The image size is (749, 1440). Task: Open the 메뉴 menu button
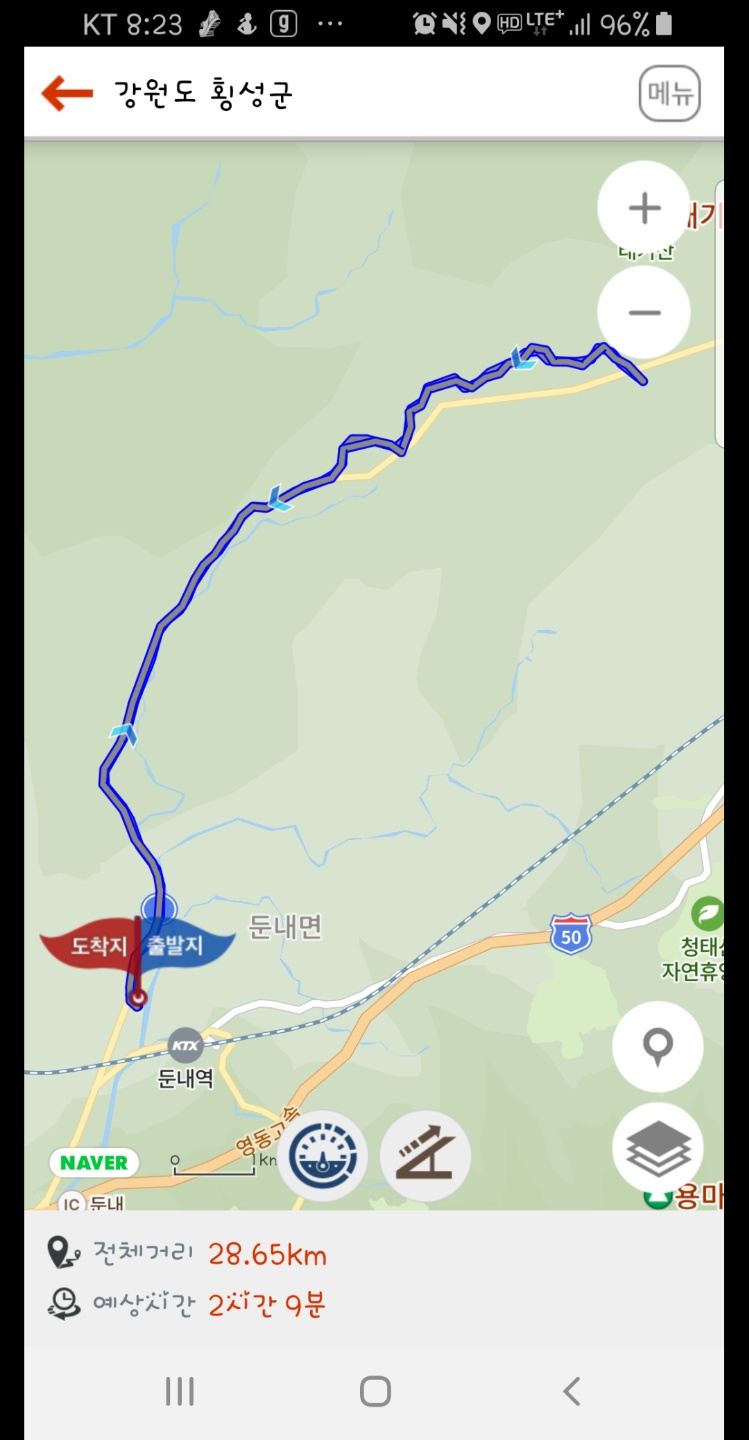[x=669, y=94]
